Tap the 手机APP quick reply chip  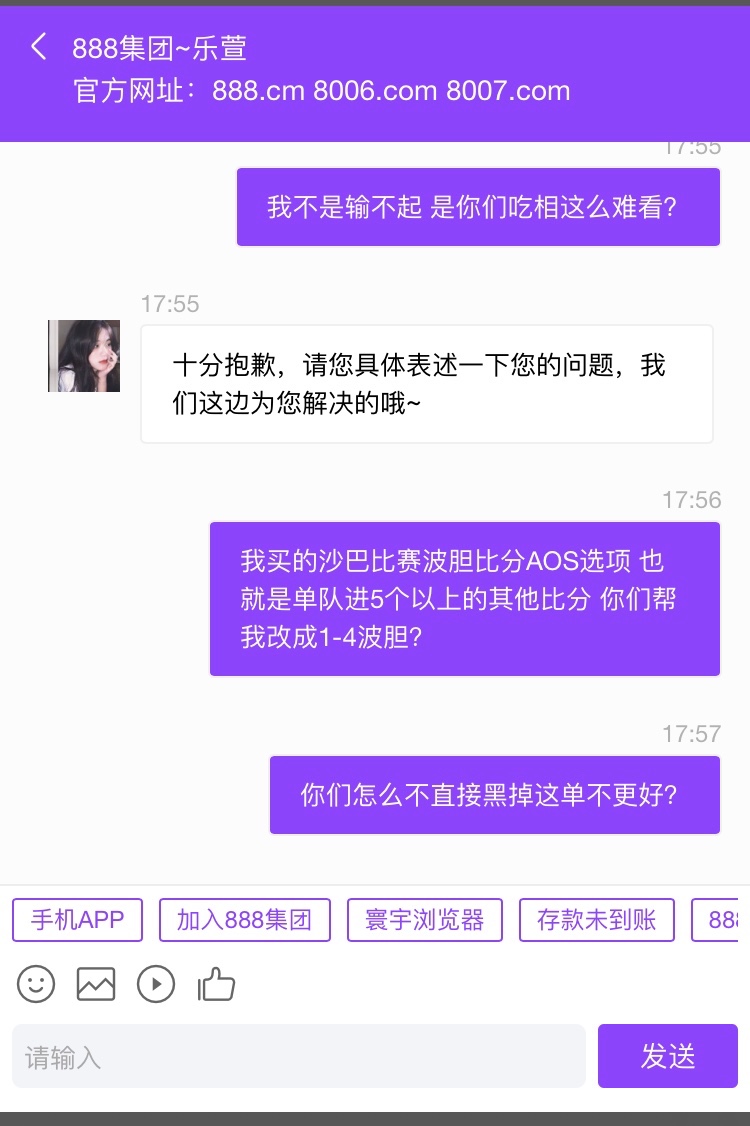pos(77,920)
